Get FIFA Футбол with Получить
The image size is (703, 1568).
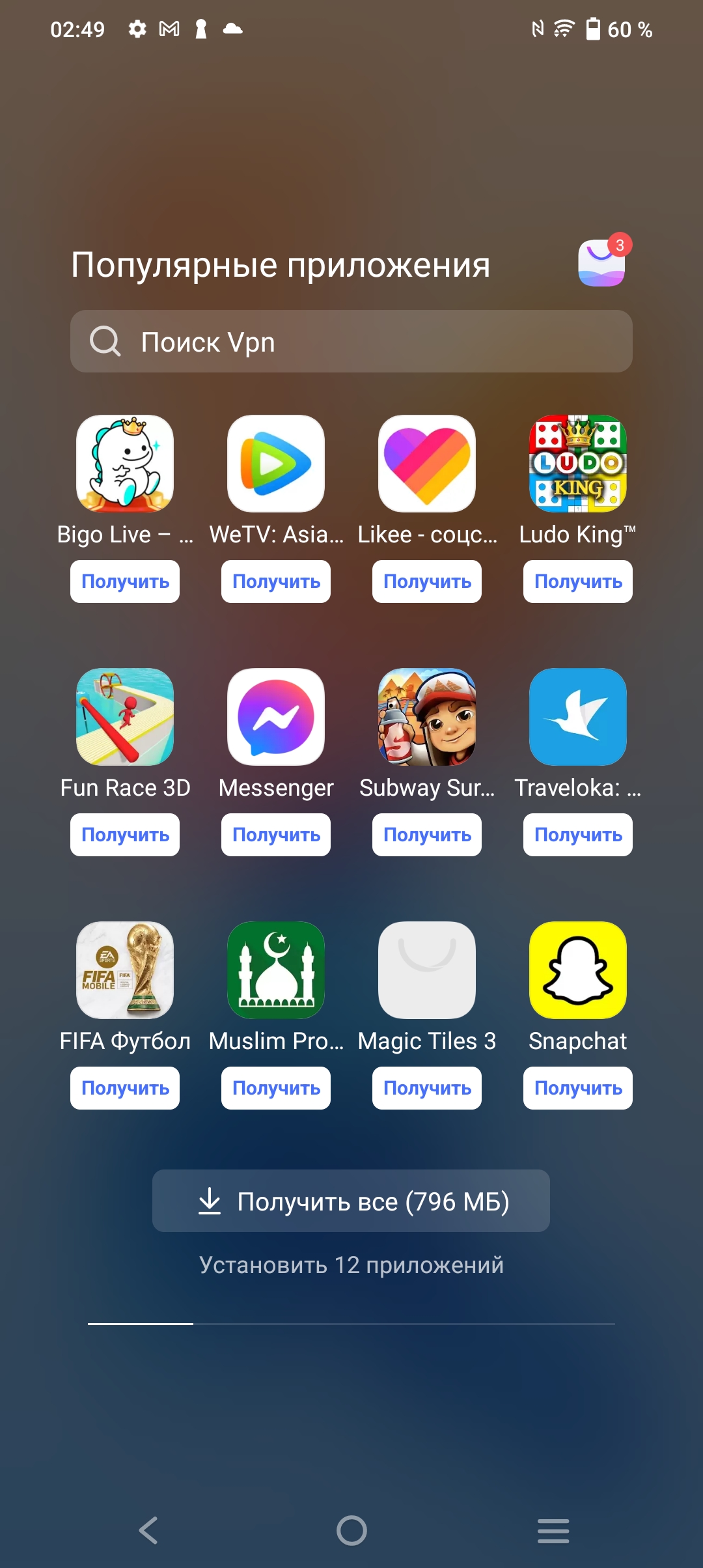pyautogui.click(x=125, y=1088)
